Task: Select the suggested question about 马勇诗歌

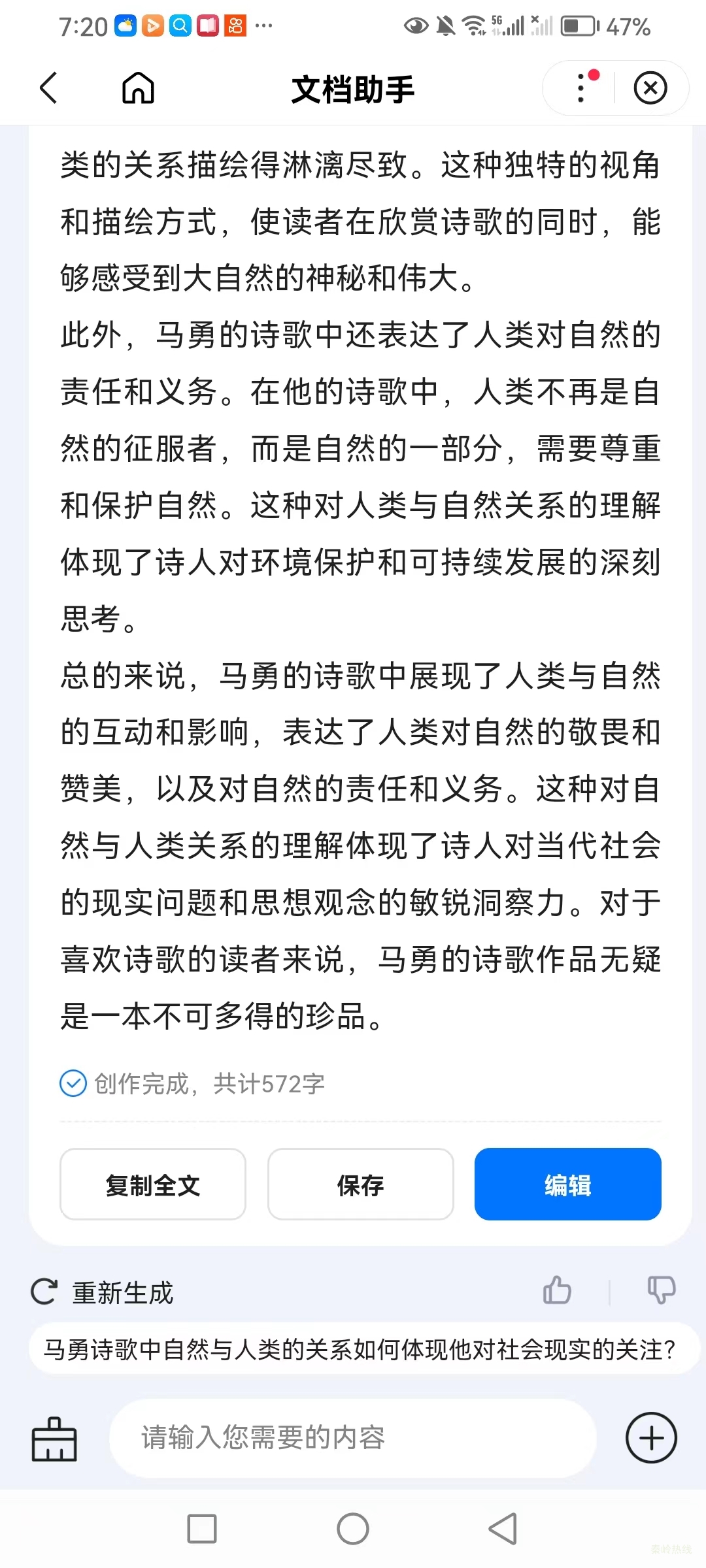Action: [x=360, y=1349]
